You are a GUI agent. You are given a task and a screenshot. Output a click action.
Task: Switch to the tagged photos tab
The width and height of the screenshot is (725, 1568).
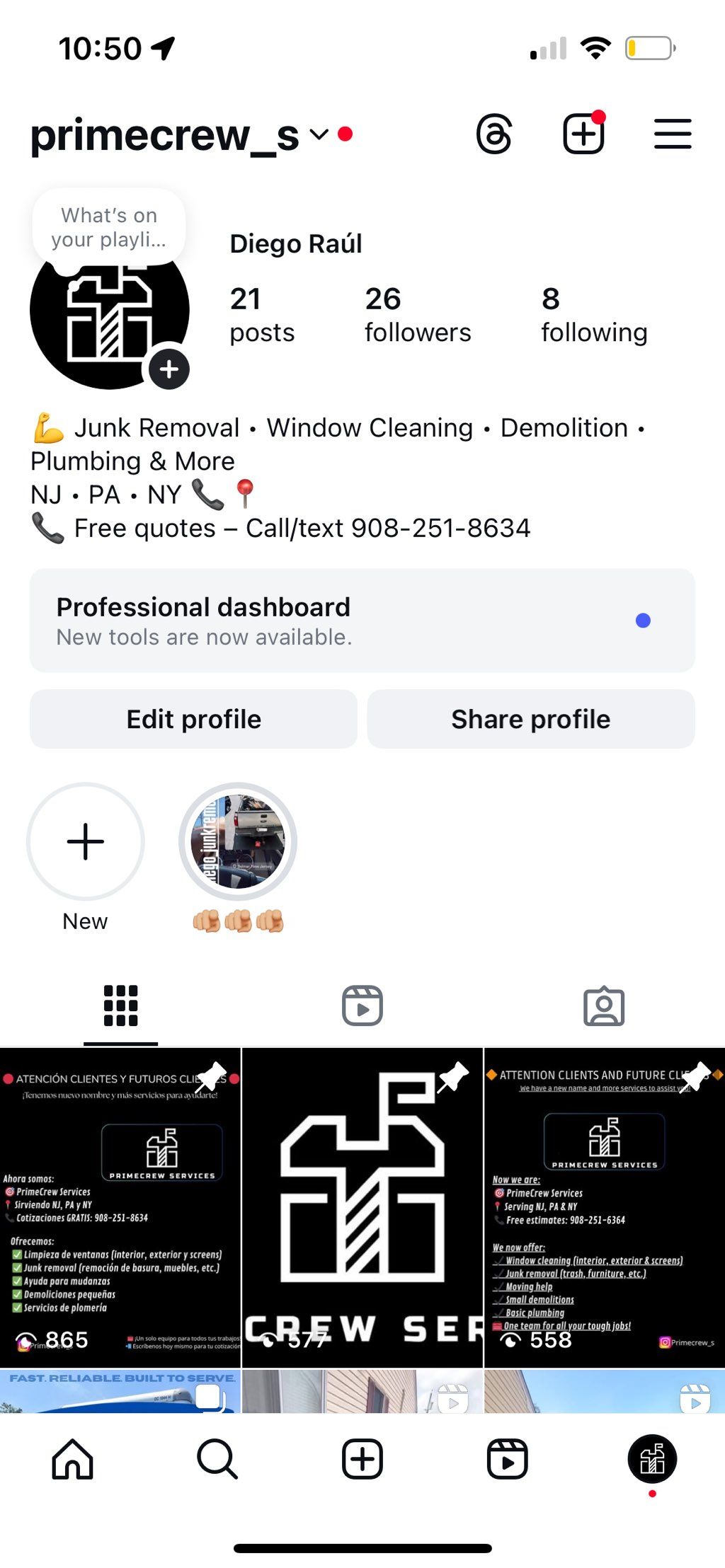pos(603,1005)
